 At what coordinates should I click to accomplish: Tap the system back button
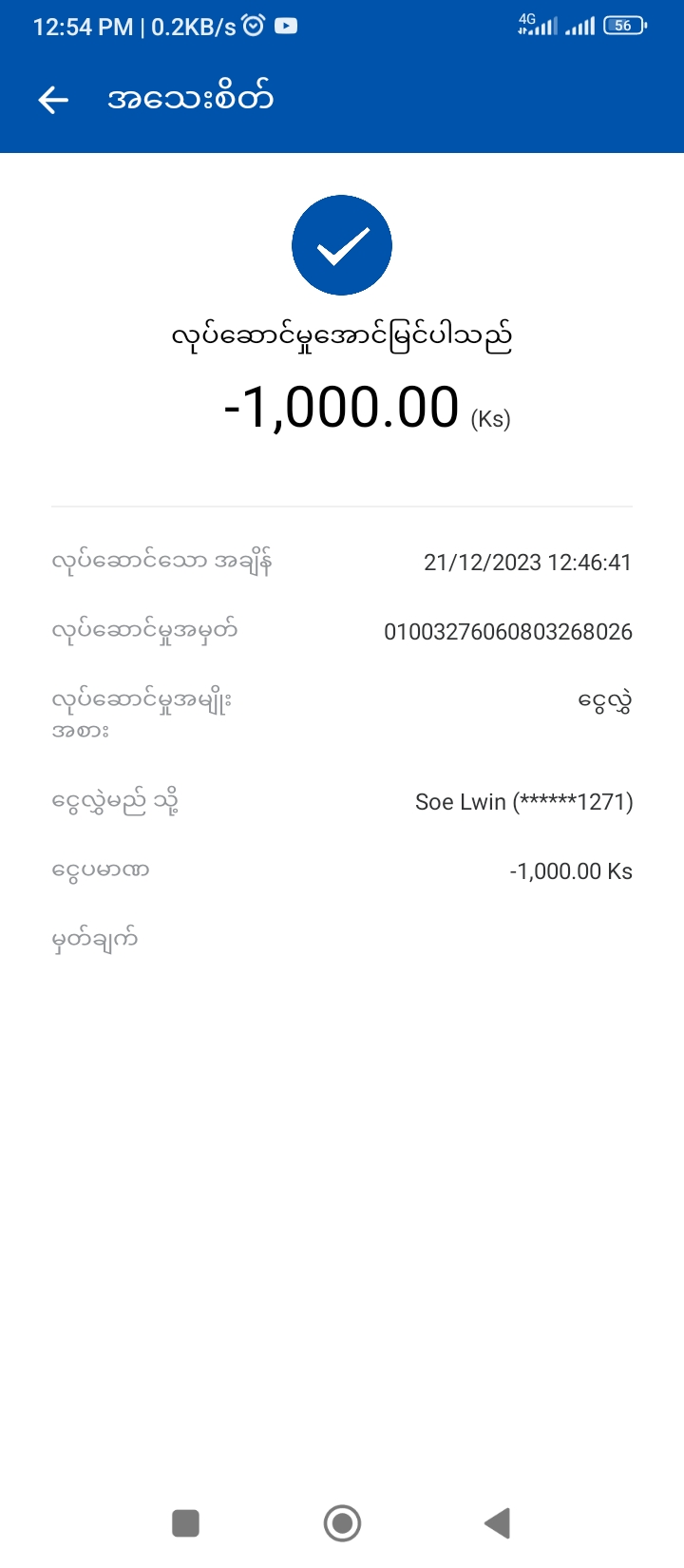(x=498, y=1522)
